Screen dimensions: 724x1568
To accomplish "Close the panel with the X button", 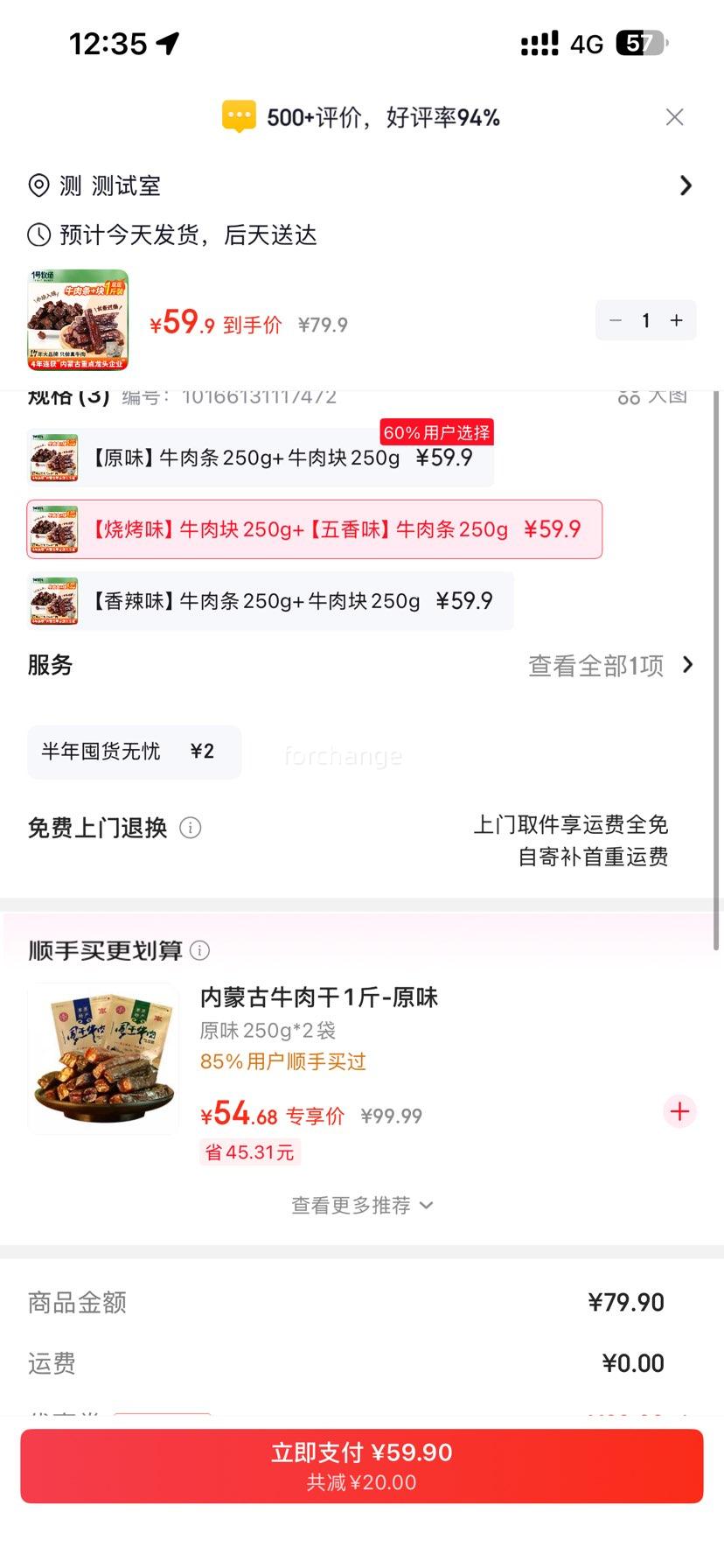I will click(674, 116).
